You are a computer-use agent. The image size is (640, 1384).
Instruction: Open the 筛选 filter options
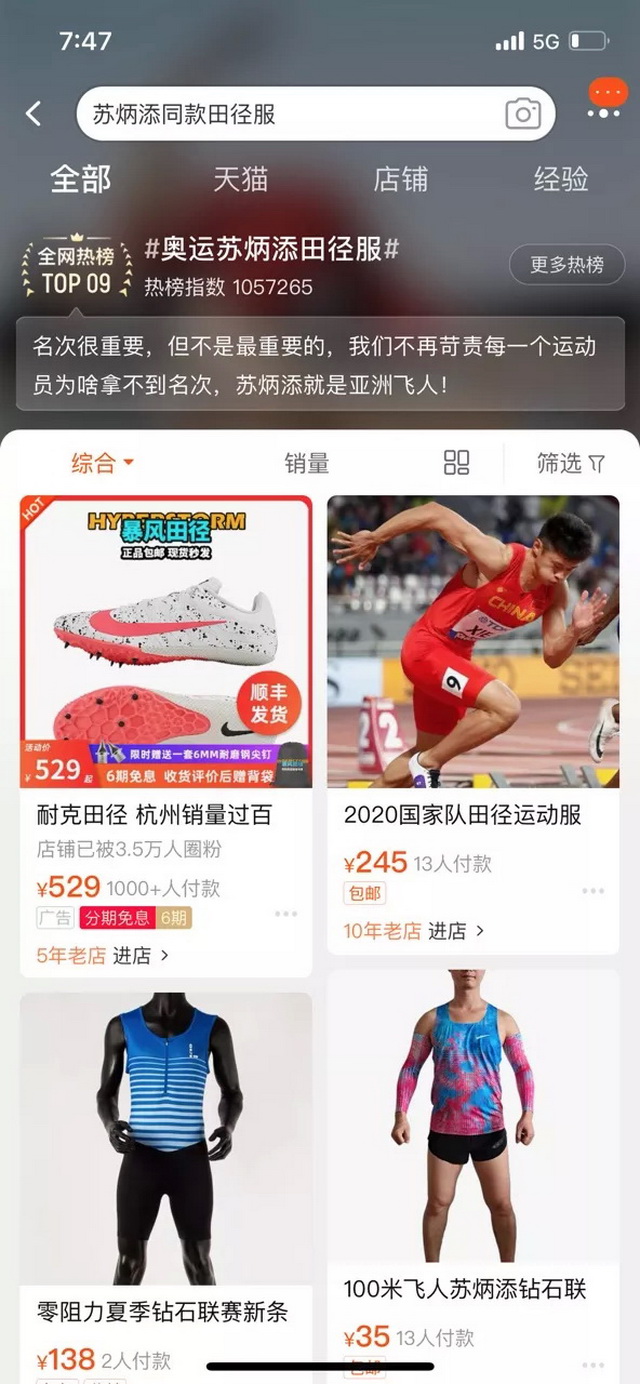pos(570,463)
